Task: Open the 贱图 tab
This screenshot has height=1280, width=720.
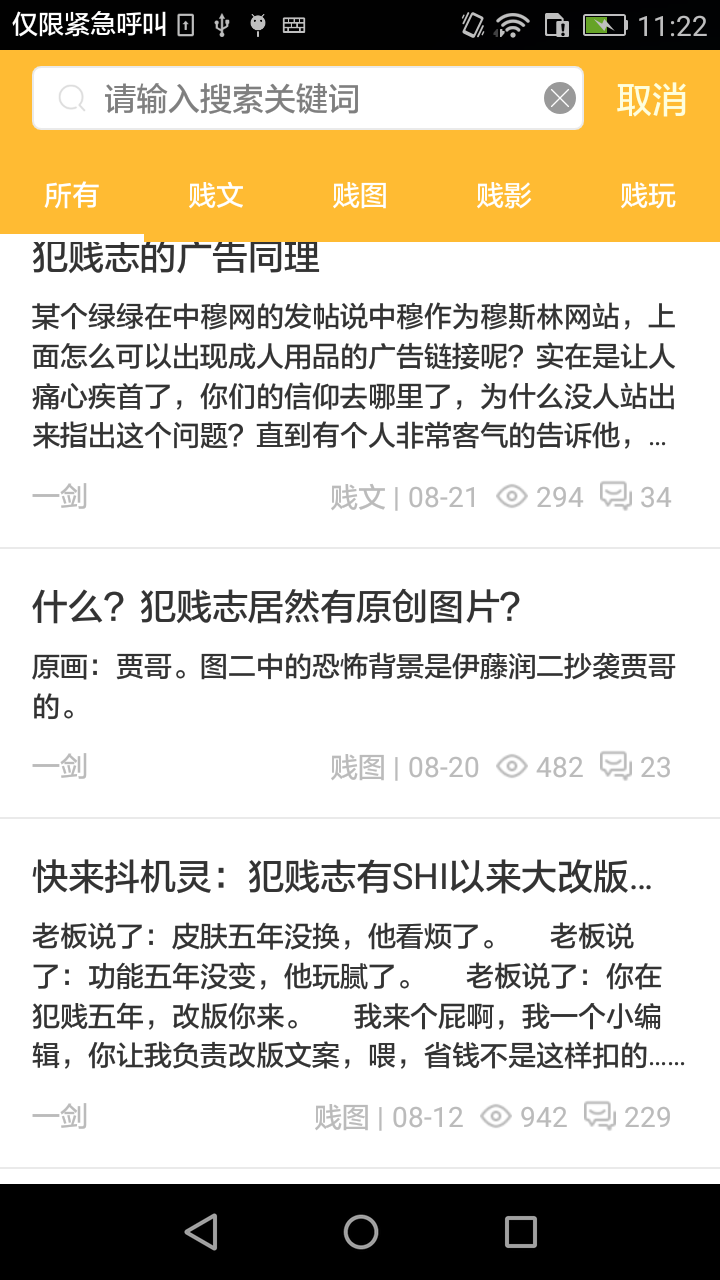Action: (x=359, y=196)
